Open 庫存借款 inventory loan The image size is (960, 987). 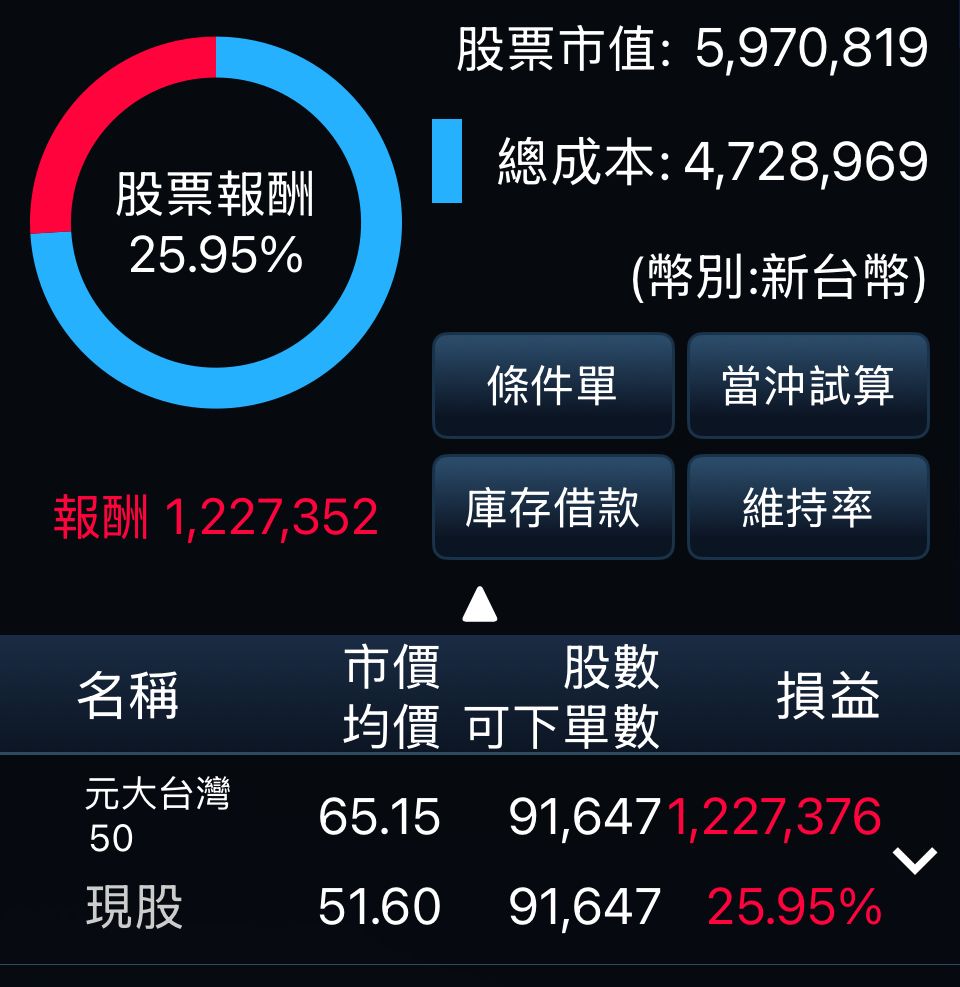553,507
